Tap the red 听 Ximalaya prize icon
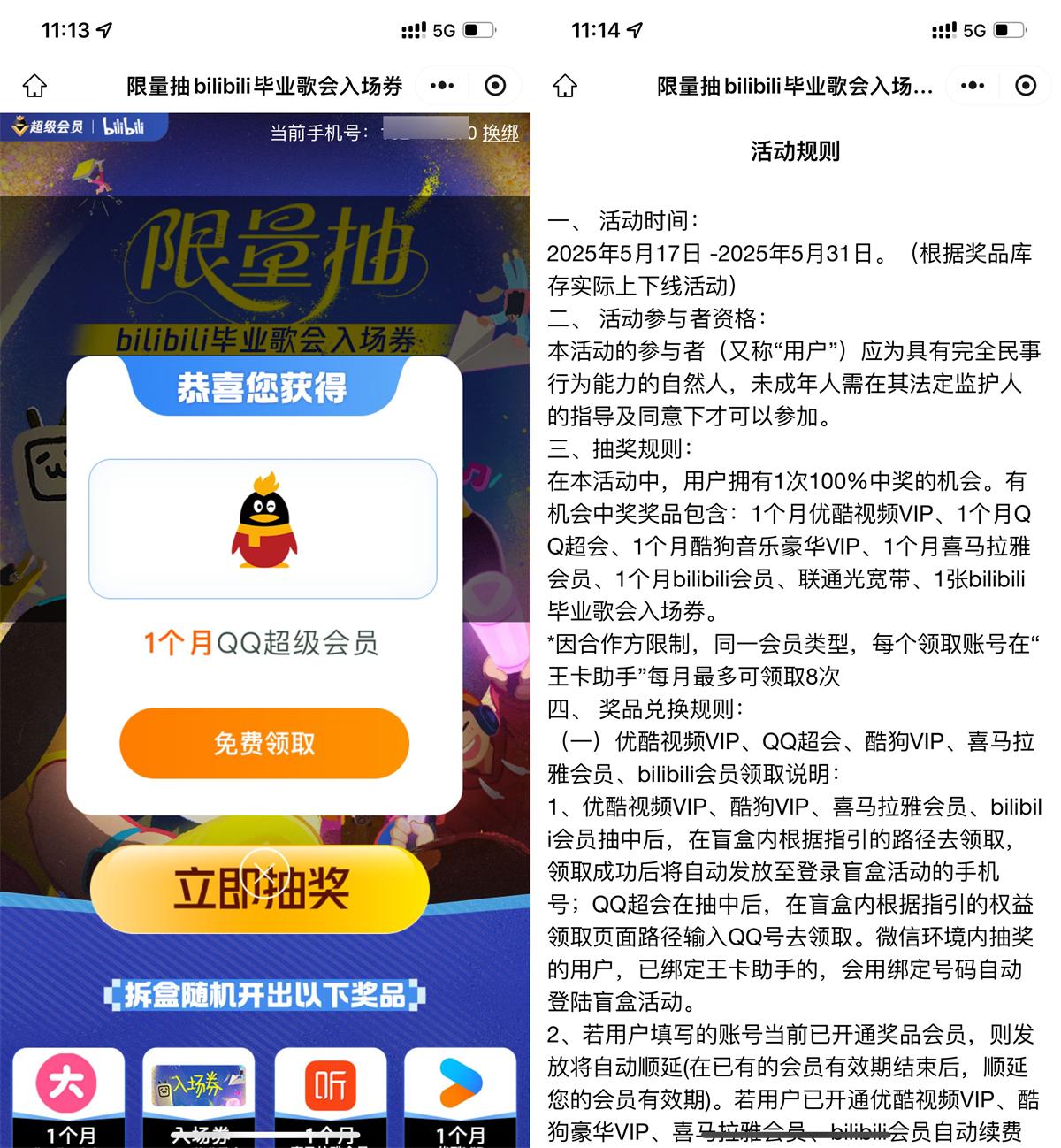This screenshot has width=1061, height=1148. [330, 1083]
